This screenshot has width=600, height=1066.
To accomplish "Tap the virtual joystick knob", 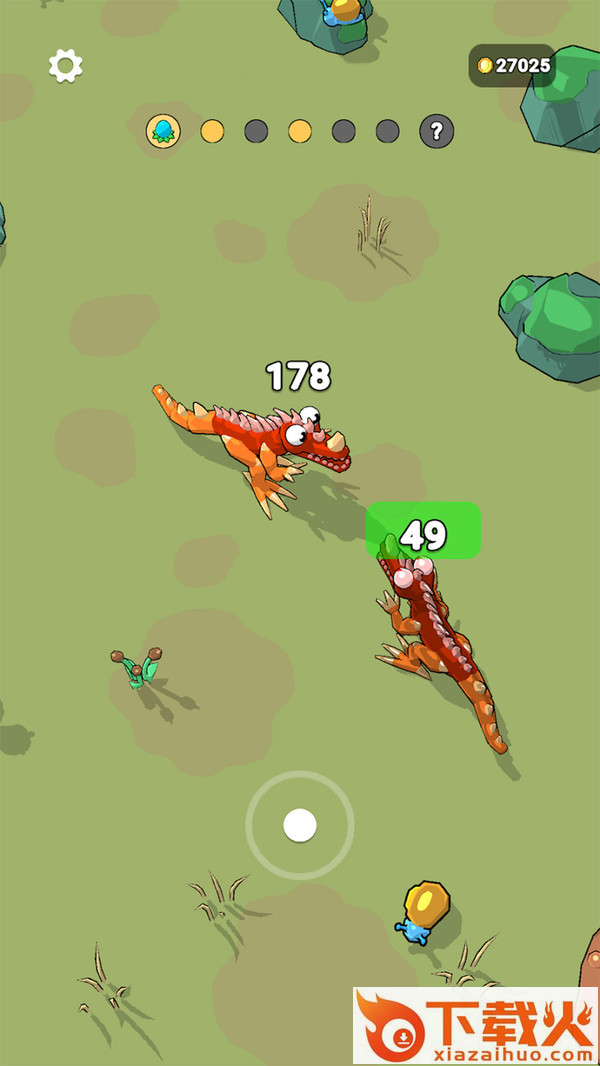I will [300, 826].
